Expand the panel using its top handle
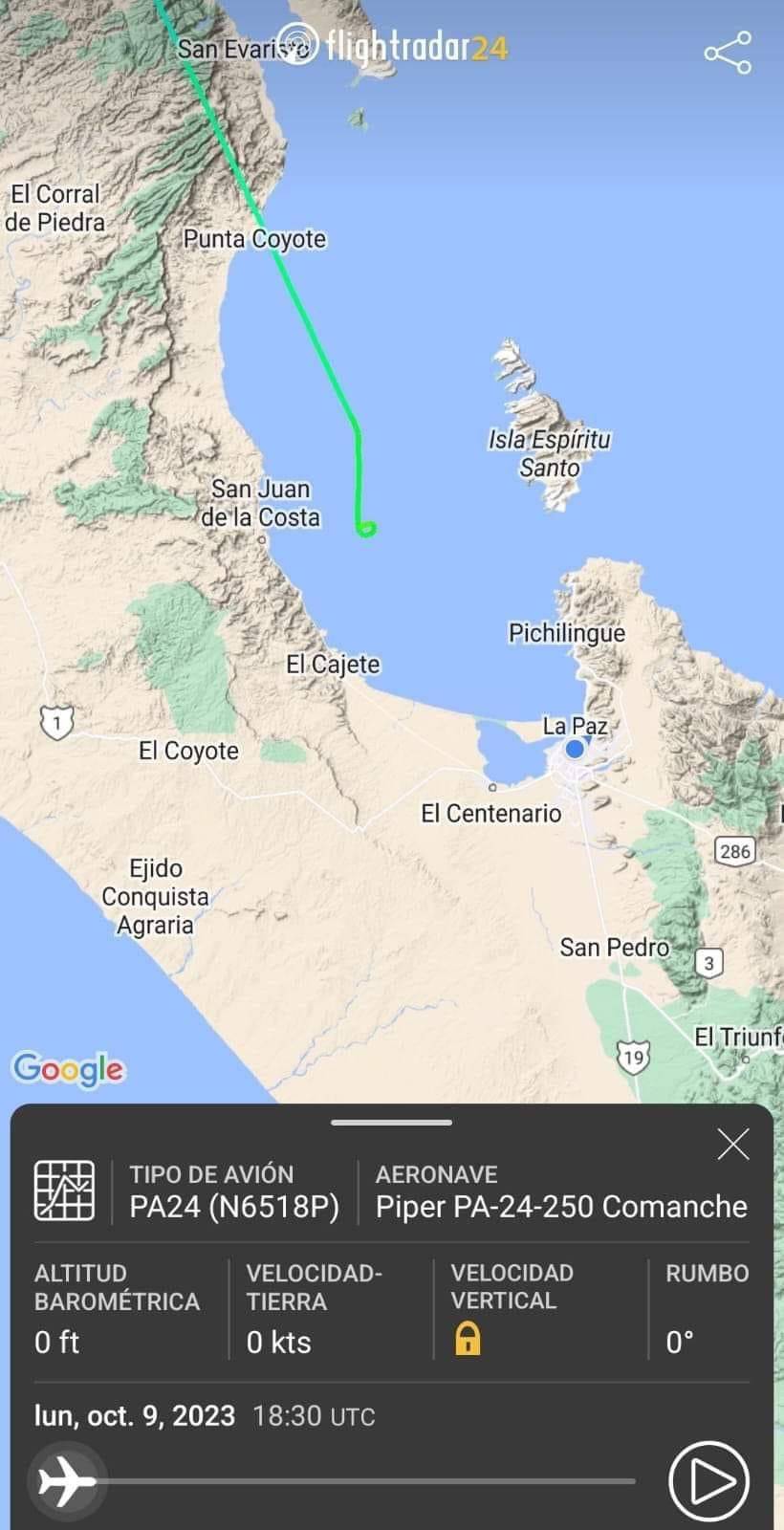Image resolution: width=784 pixels, height=1530 pixels. click(391, 1122)
